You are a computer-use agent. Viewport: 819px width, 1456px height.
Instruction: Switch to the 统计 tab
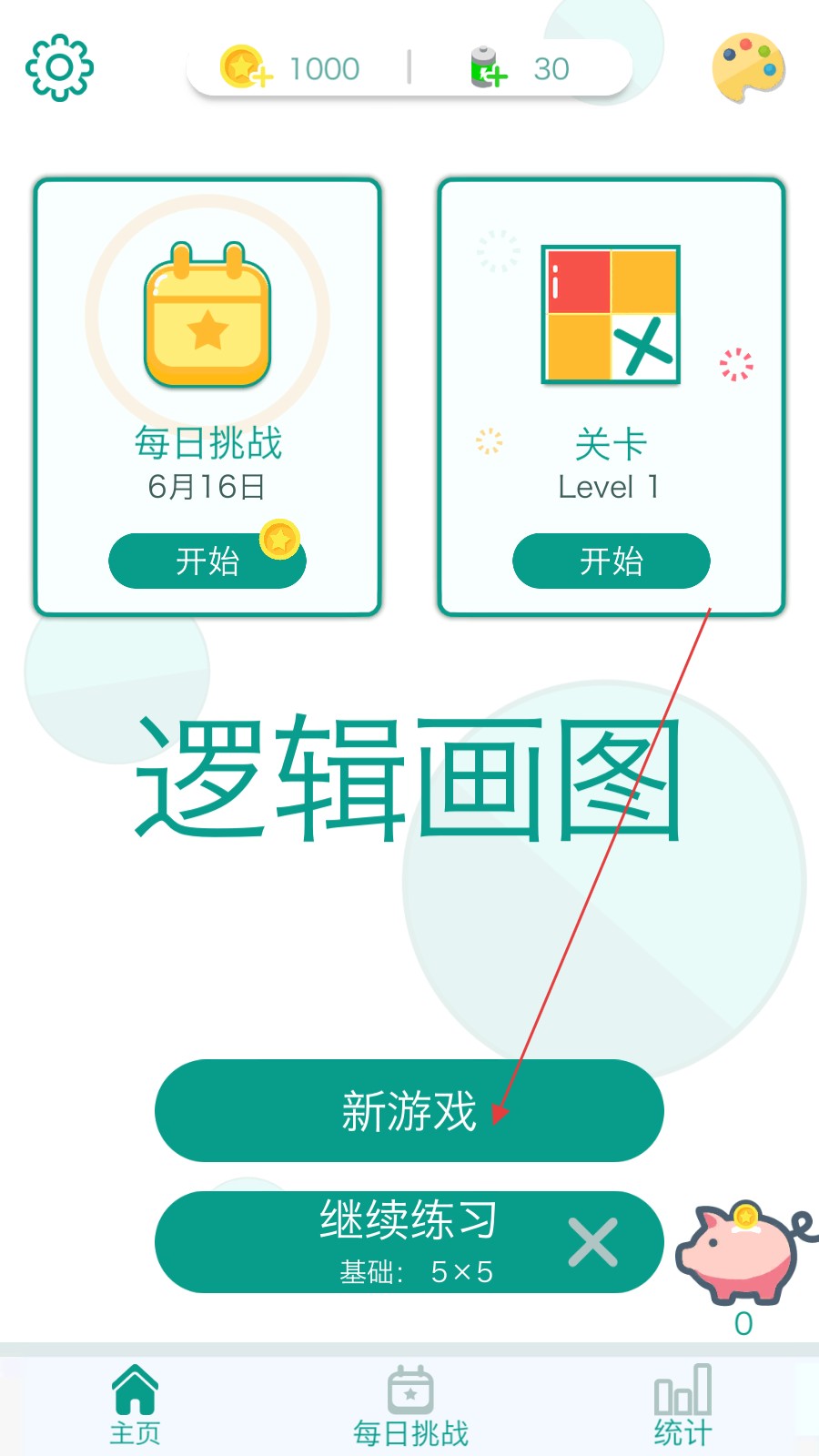point(682,1406)
